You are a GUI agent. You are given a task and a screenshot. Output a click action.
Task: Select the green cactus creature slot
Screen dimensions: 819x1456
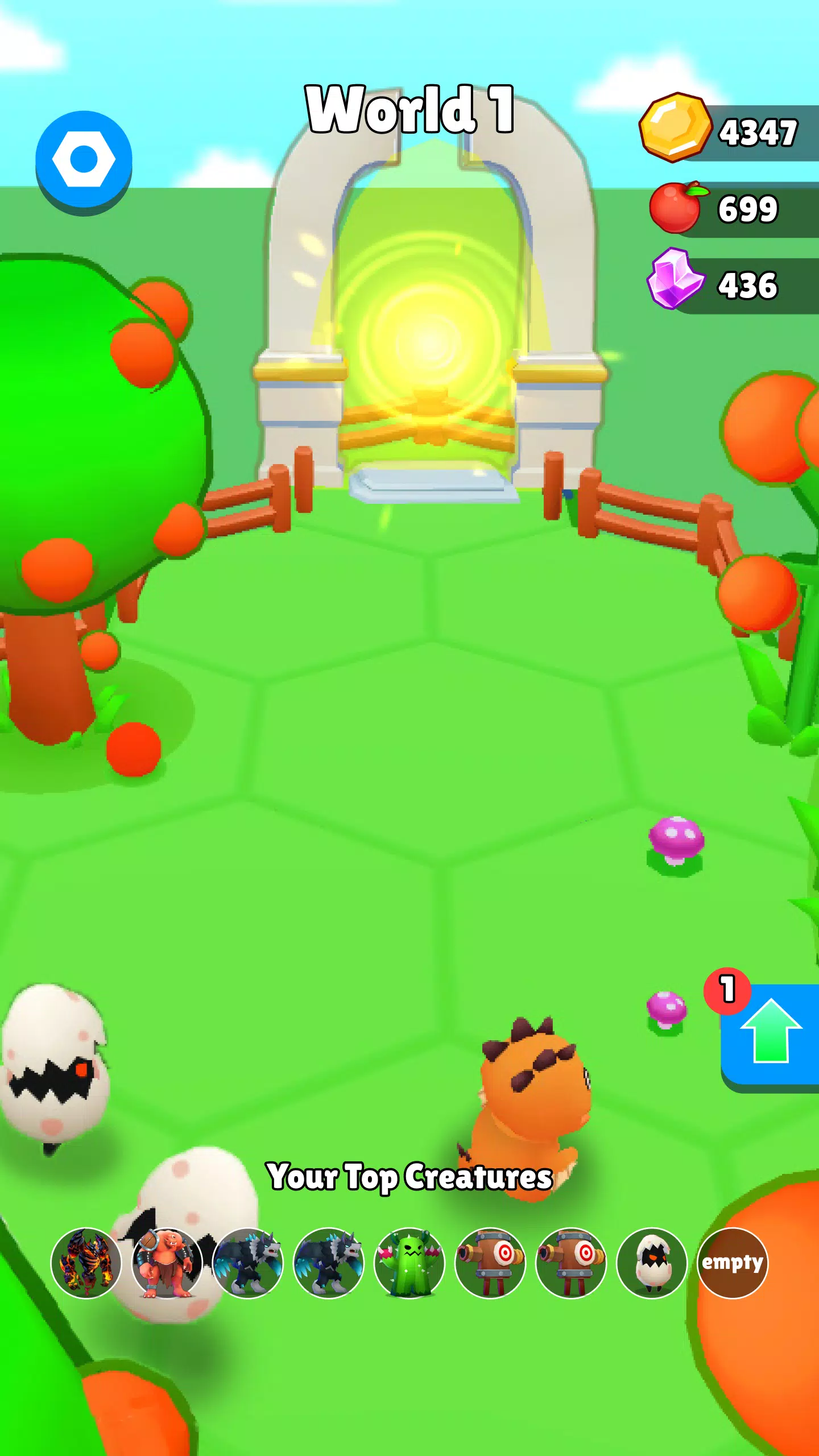(x=409, y=1263)
